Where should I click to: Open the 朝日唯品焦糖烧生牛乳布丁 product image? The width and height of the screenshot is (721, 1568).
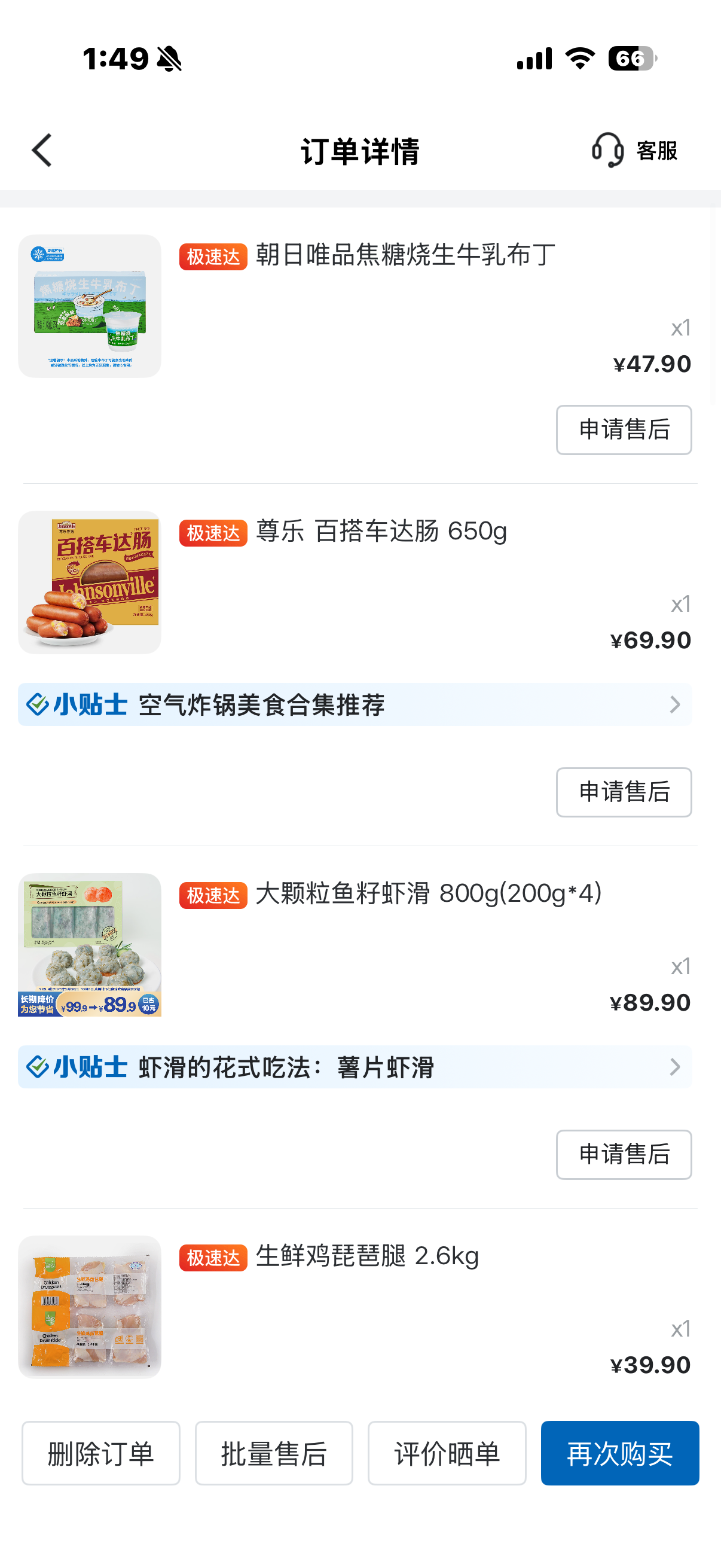coord(90,306)
